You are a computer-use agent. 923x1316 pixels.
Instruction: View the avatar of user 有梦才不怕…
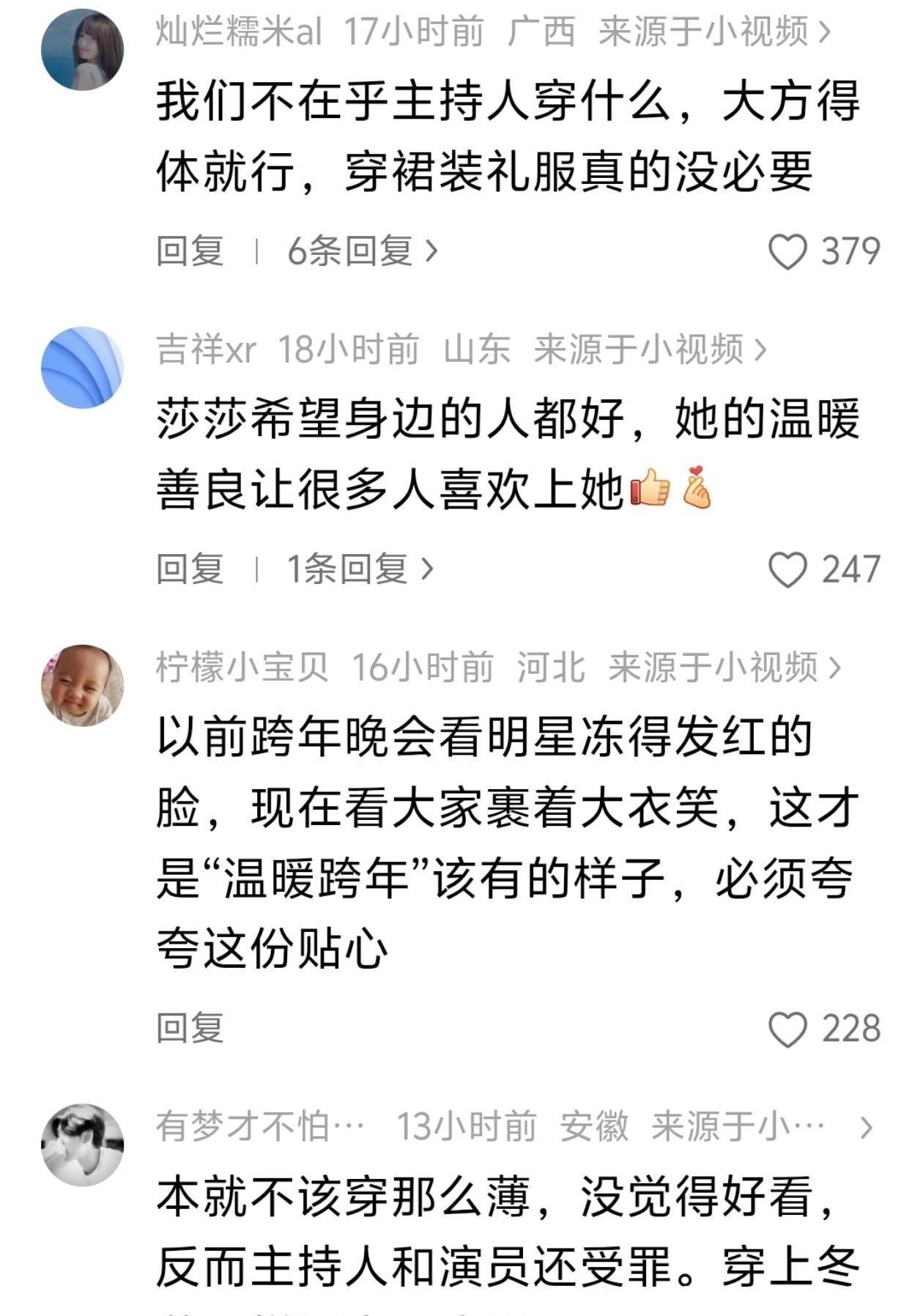pos(82,1145)
